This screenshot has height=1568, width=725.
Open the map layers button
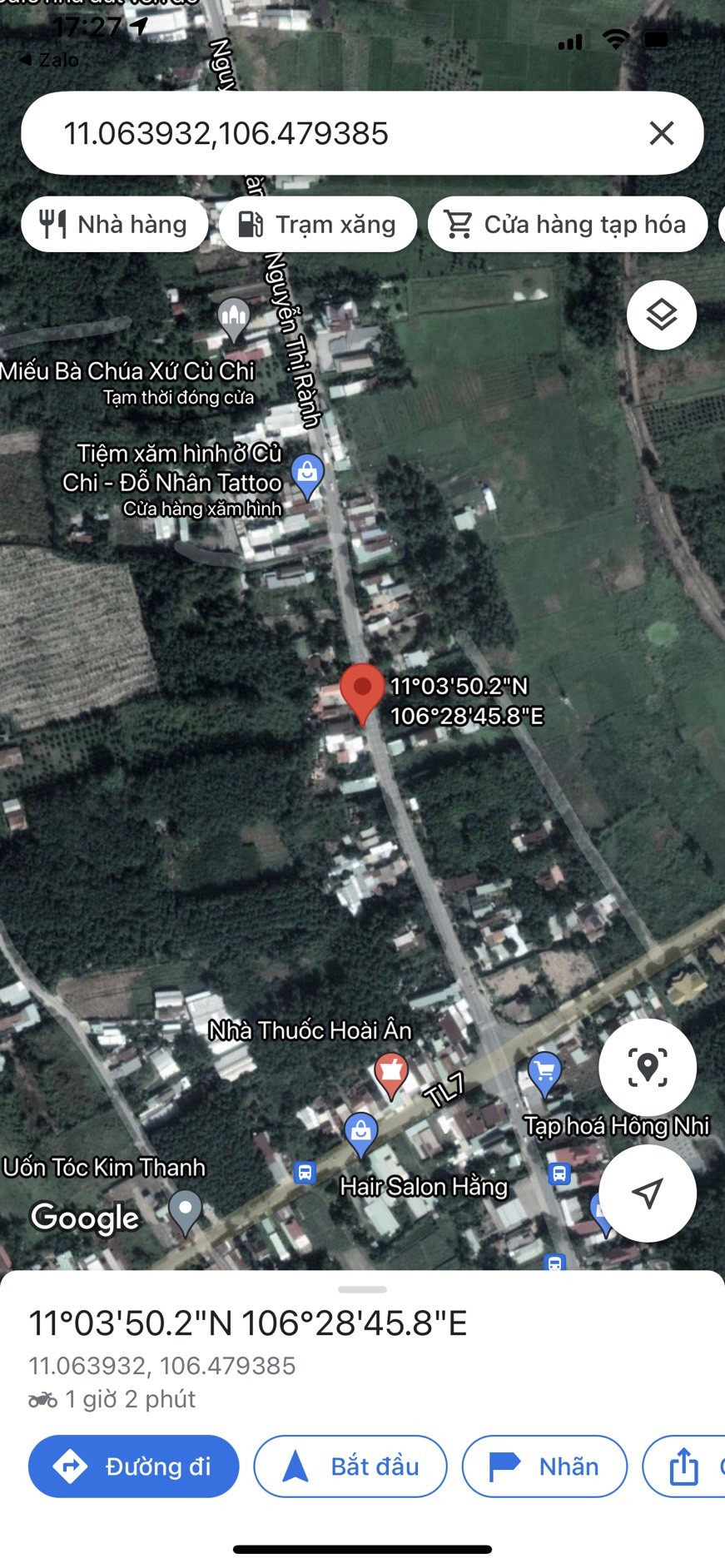pyautogui.click(x=661, y=315)
